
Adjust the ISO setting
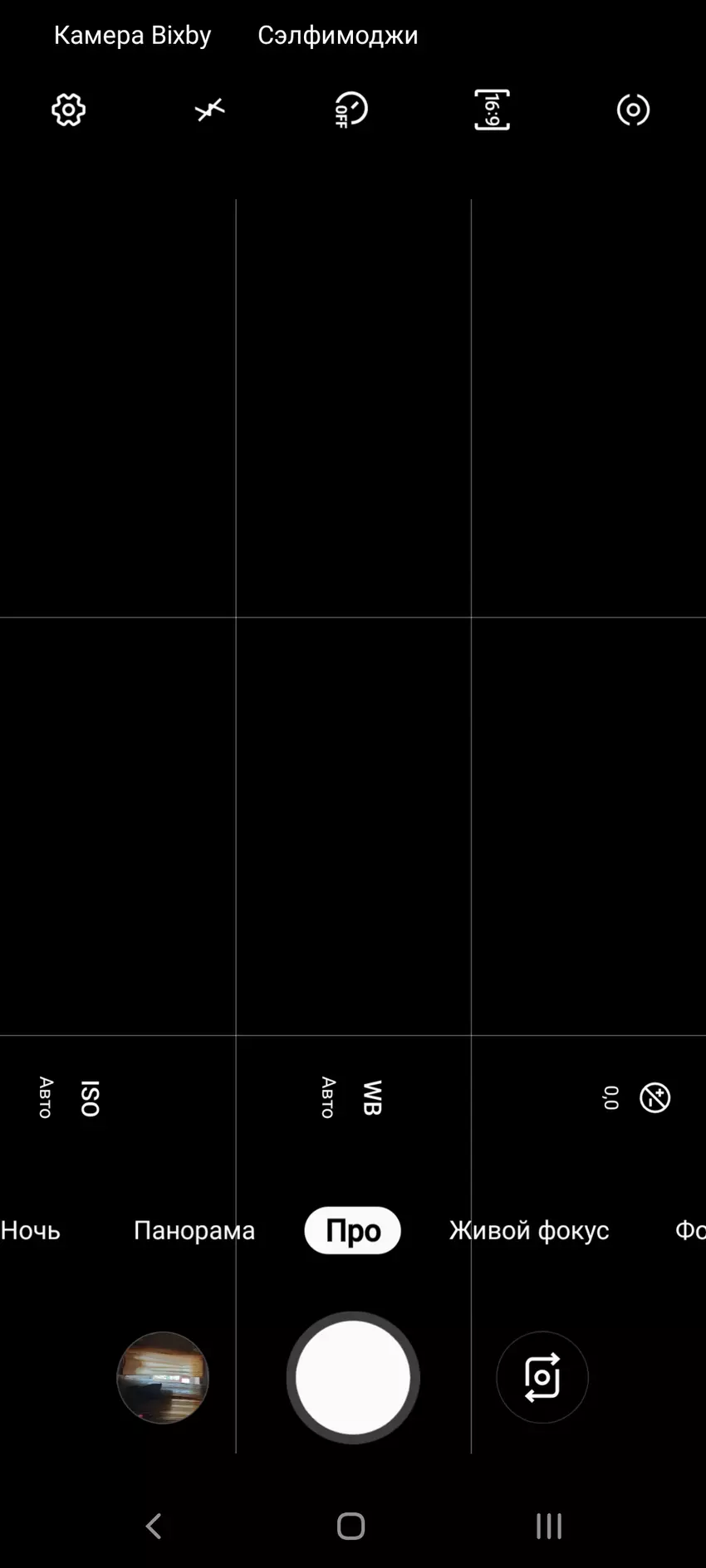71,1098
